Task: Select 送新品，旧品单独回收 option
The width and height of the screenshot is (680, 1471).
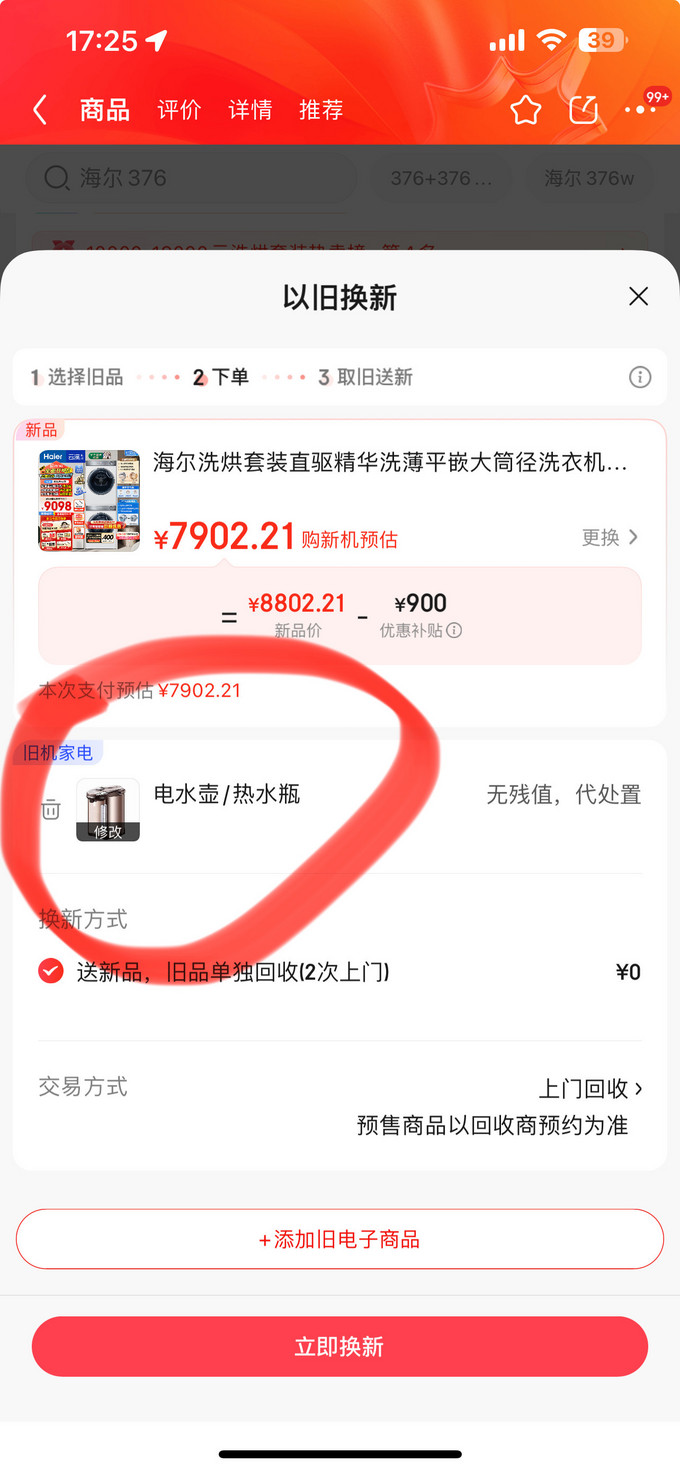Action: click(x=51, y=971)
